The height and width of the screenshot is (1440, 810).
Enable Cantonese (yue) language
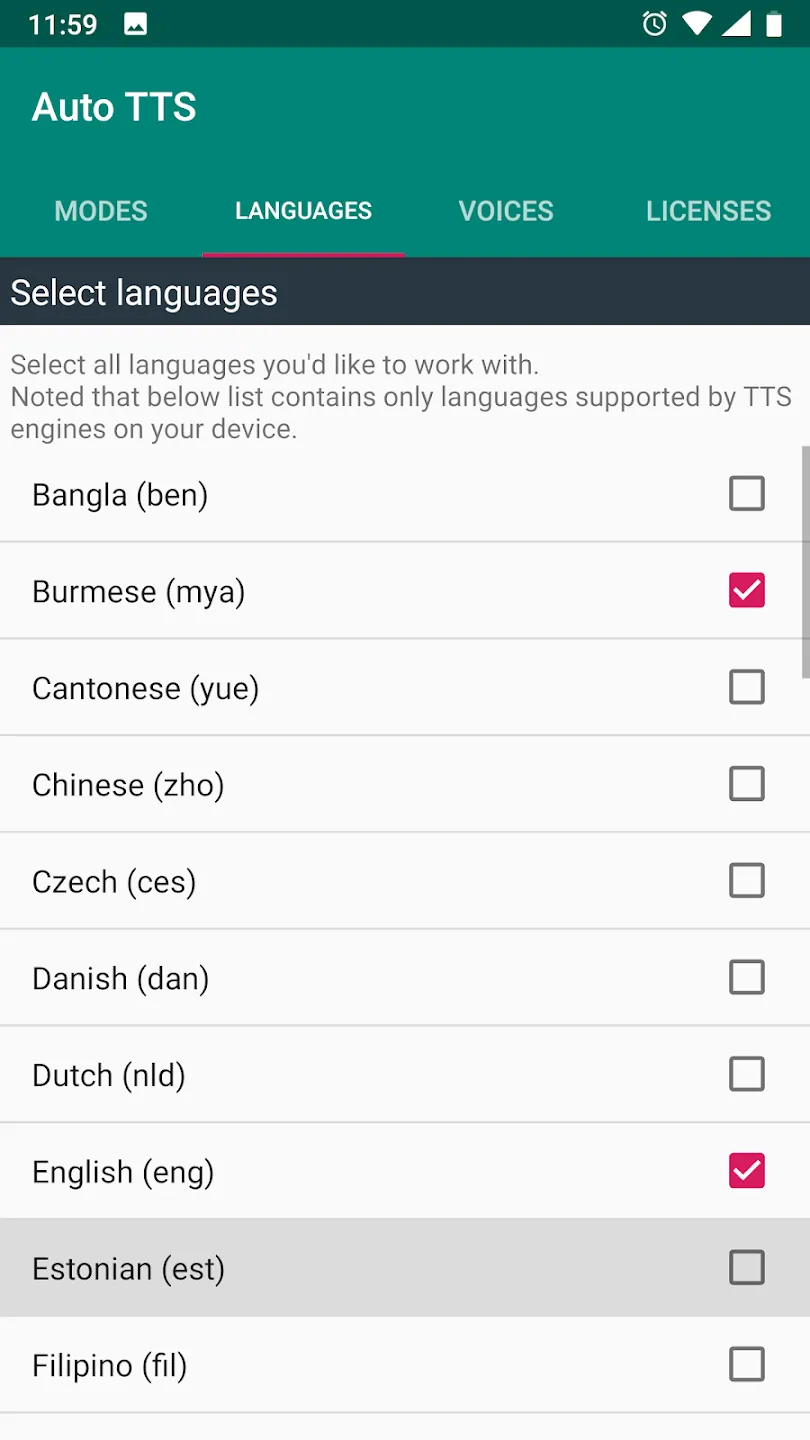747,688
